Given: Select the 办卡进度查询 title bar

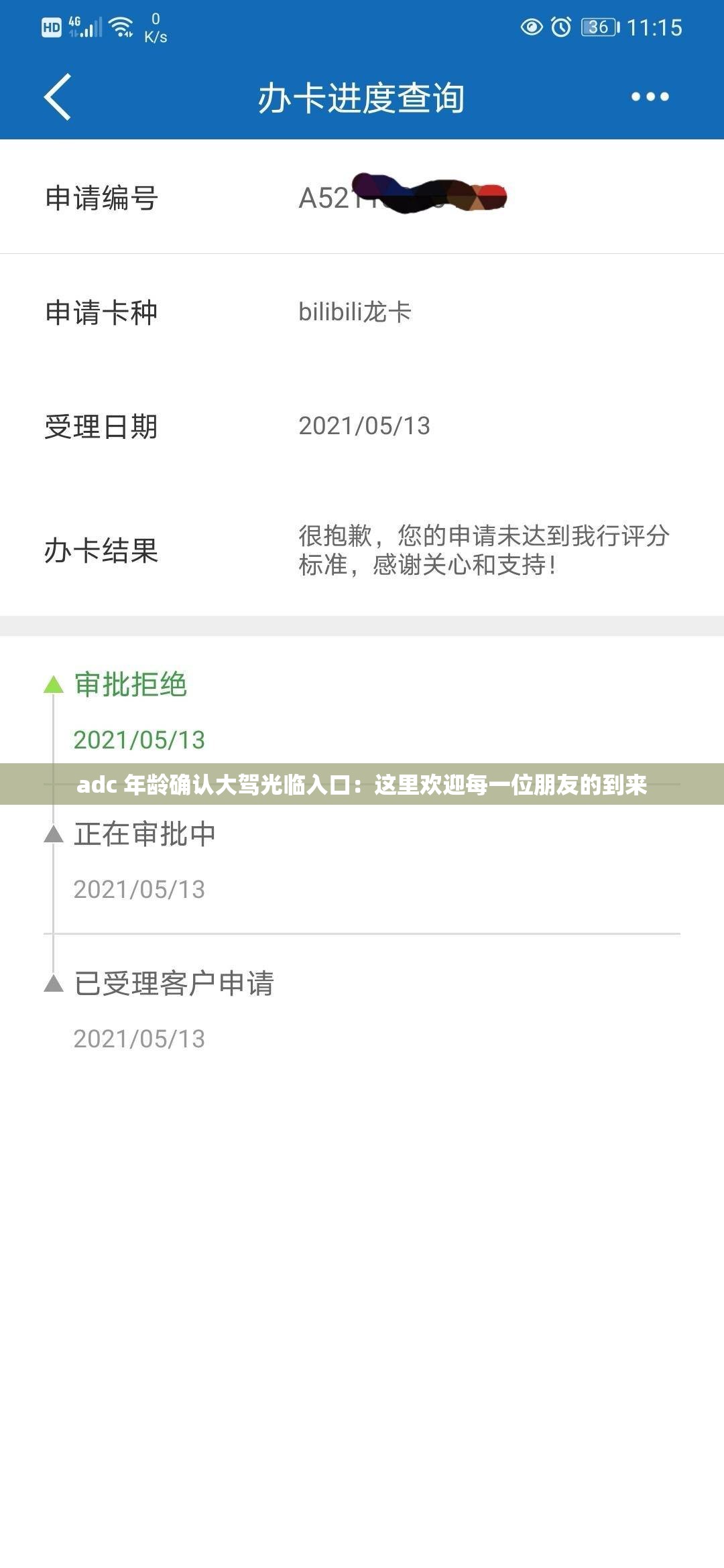Looking at the screenshot, I should (x=362, y=96).
